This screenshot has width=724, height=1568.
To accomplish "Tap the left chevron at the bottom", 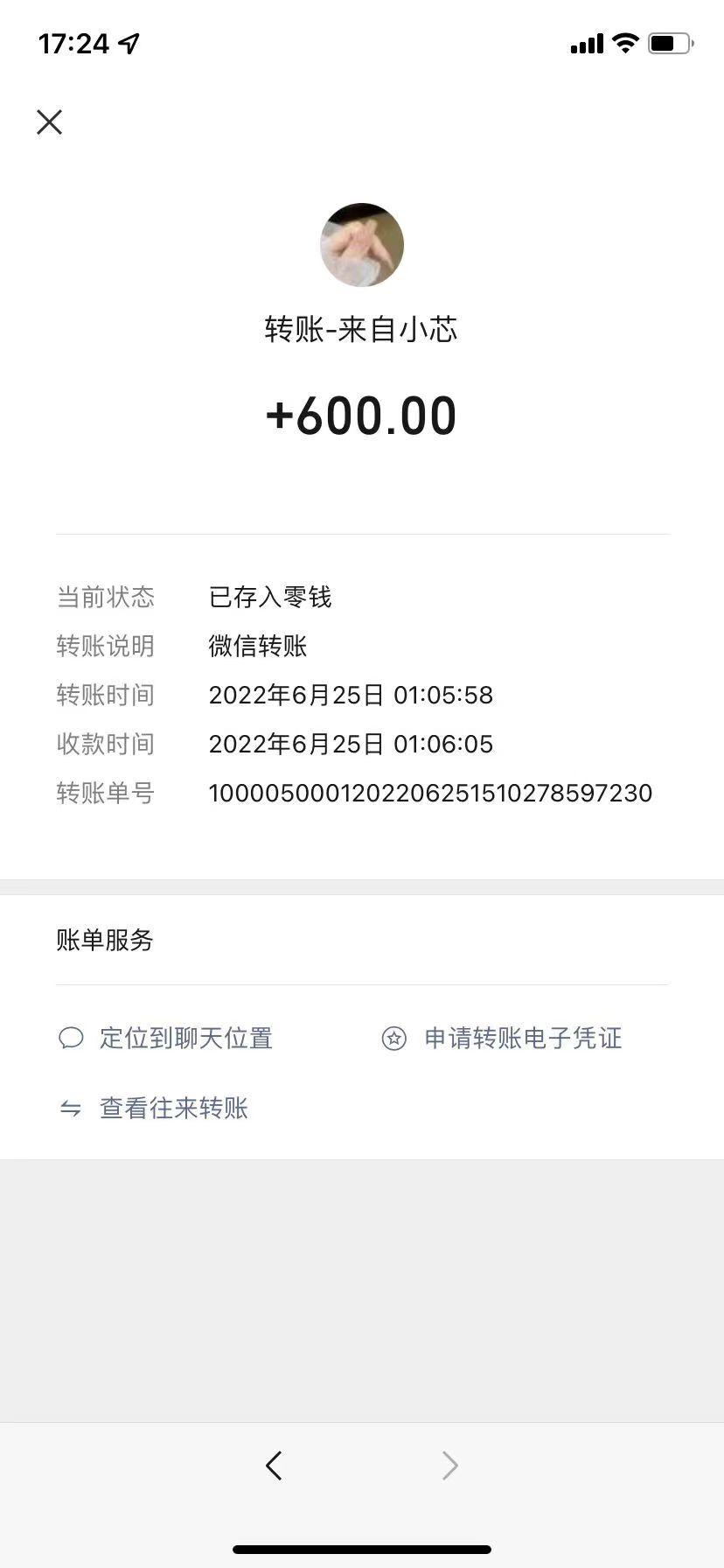I will point(275,1466).
